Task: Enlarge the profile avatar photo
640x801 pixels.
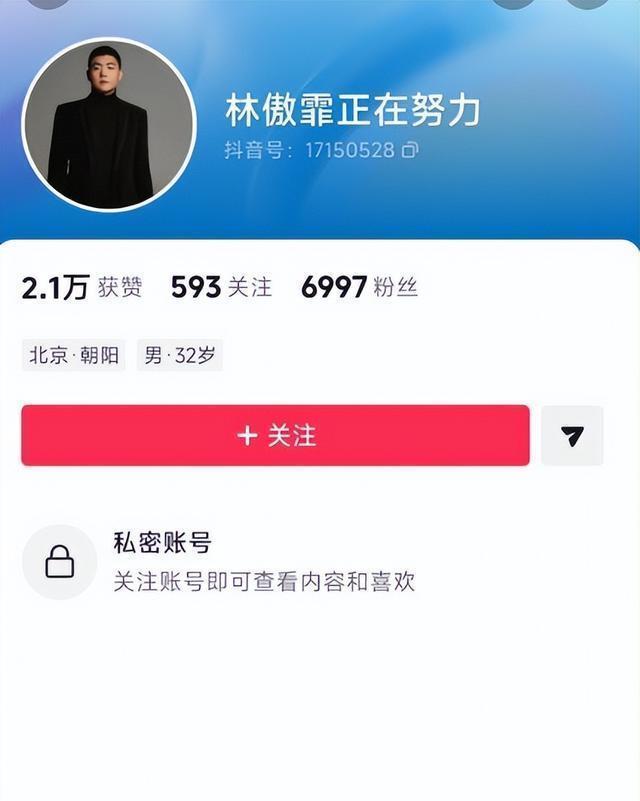Action: coord(108,125)
